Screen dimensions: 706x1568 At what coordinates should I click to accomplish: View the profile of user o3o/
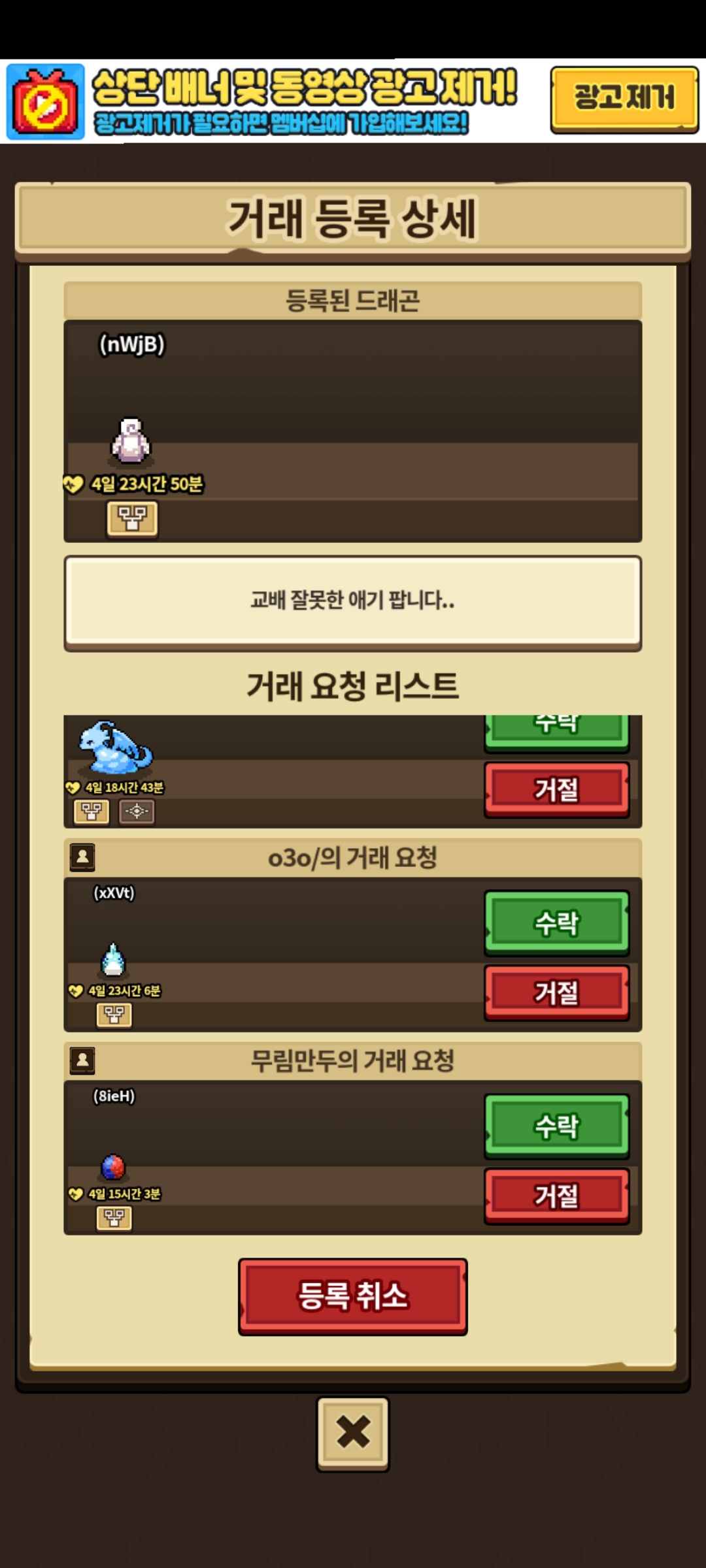coord(82,857)
